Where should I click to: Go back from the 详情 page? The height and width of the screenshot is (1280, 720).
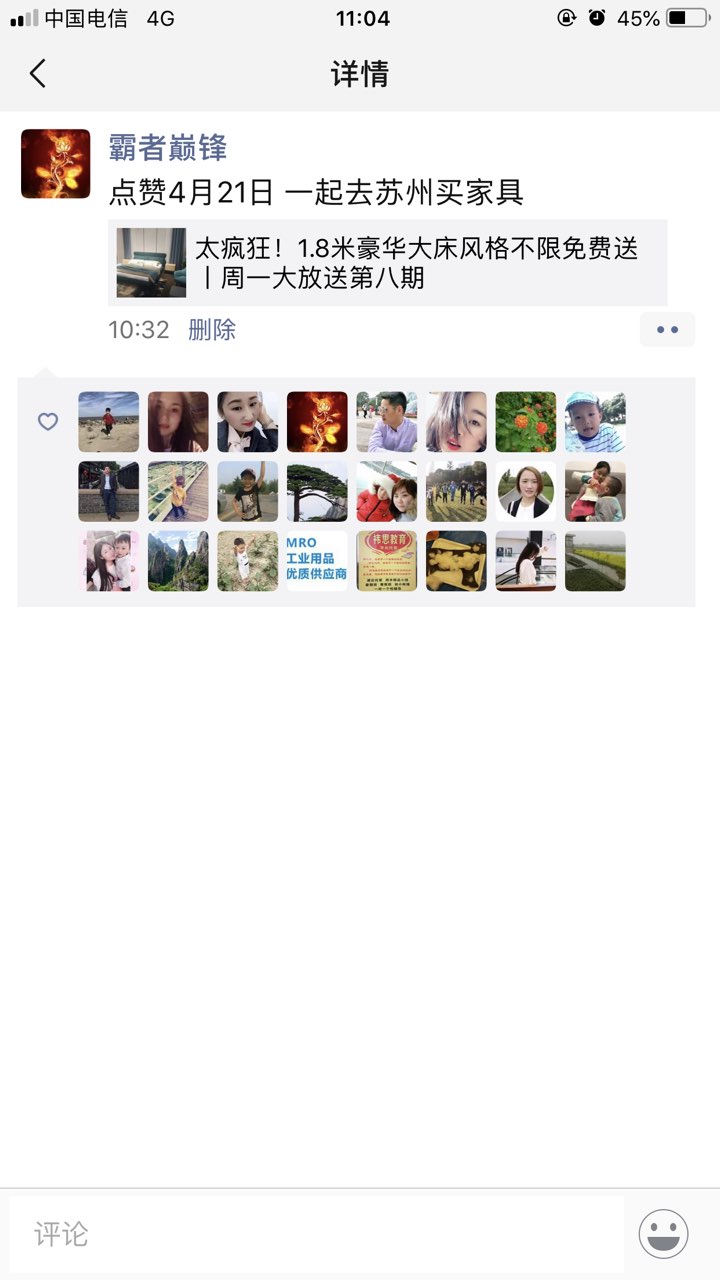(38, 73)
